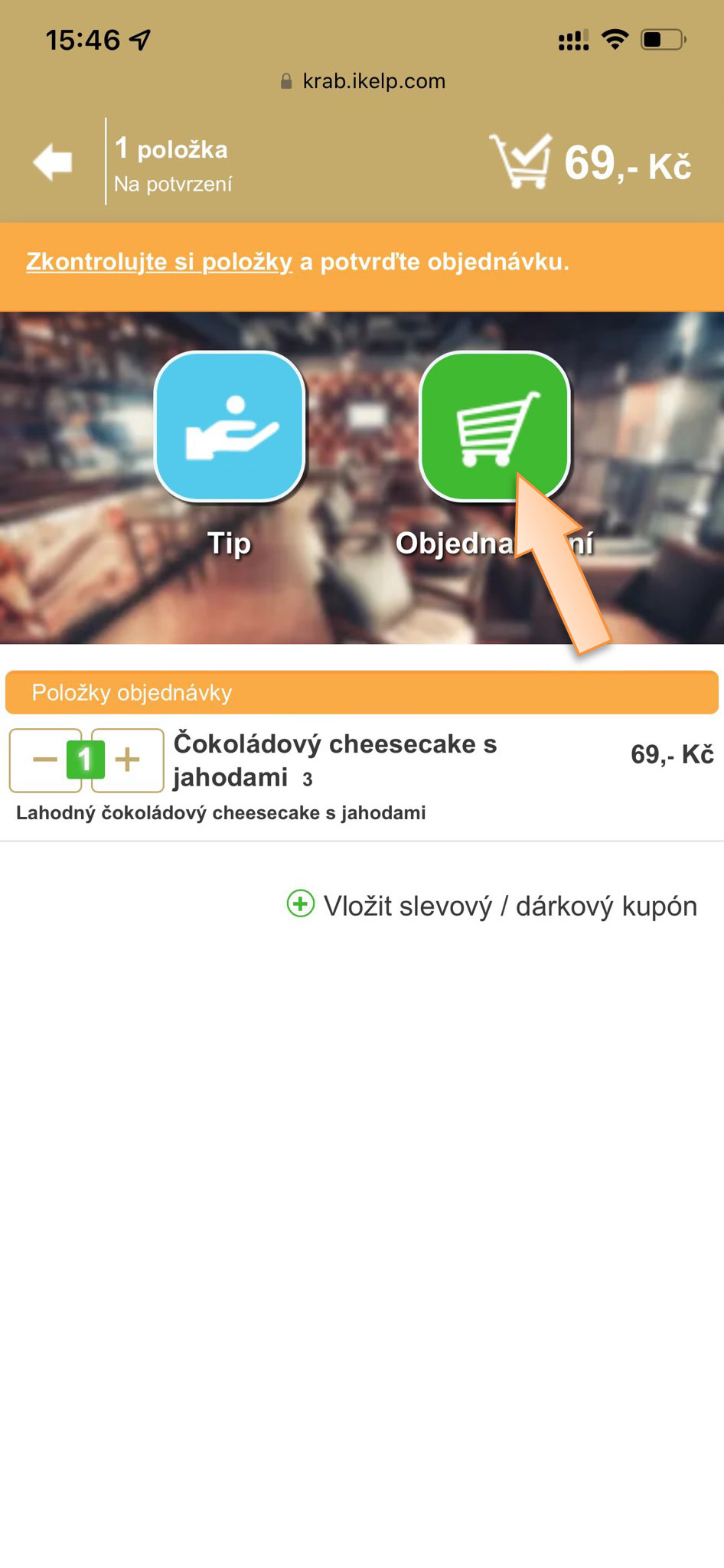Go back using the white arrow
This screenshot has width=724, height=1568.
coord(53,162)
